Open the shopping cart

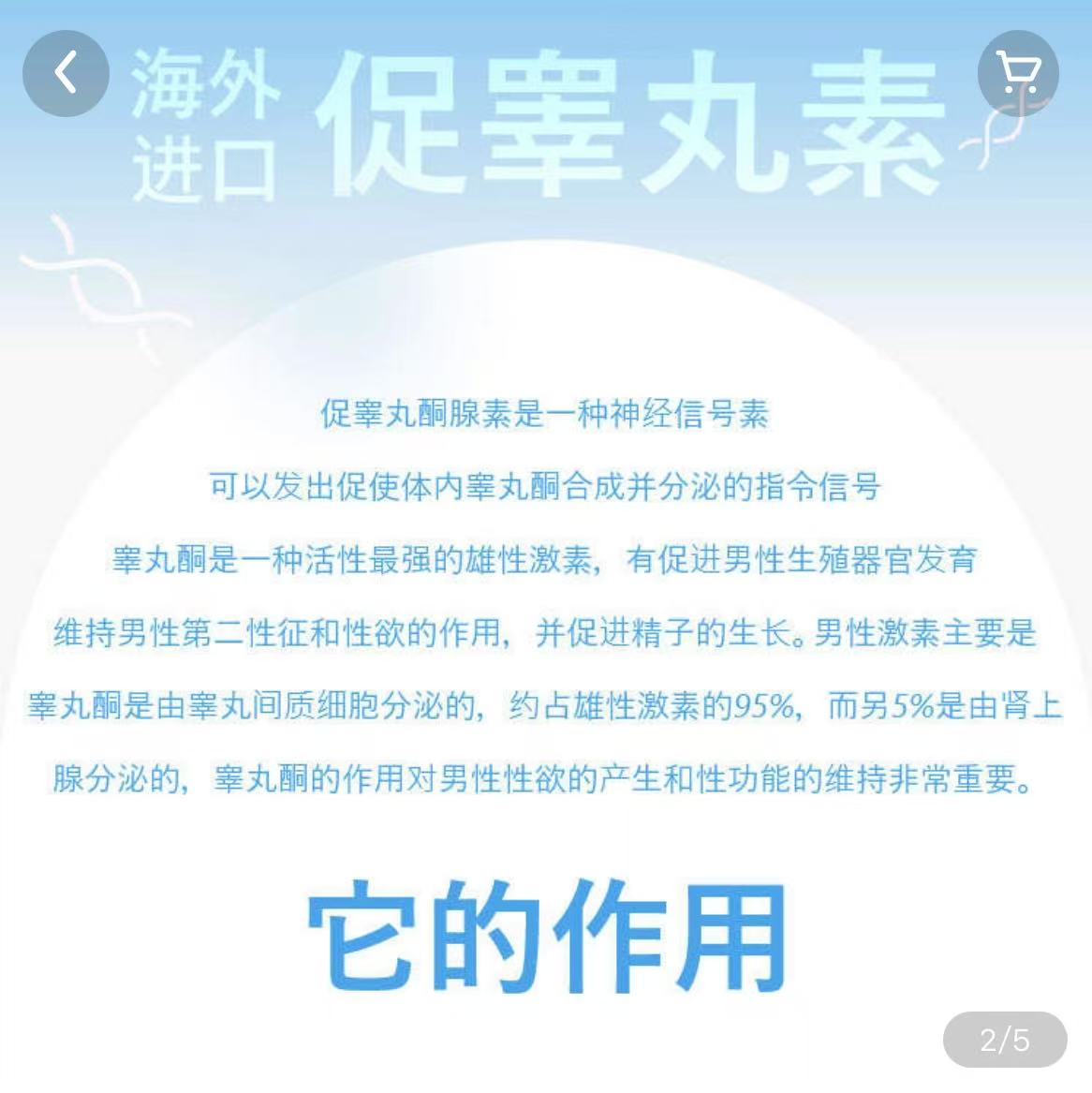tap(1018, 73)
